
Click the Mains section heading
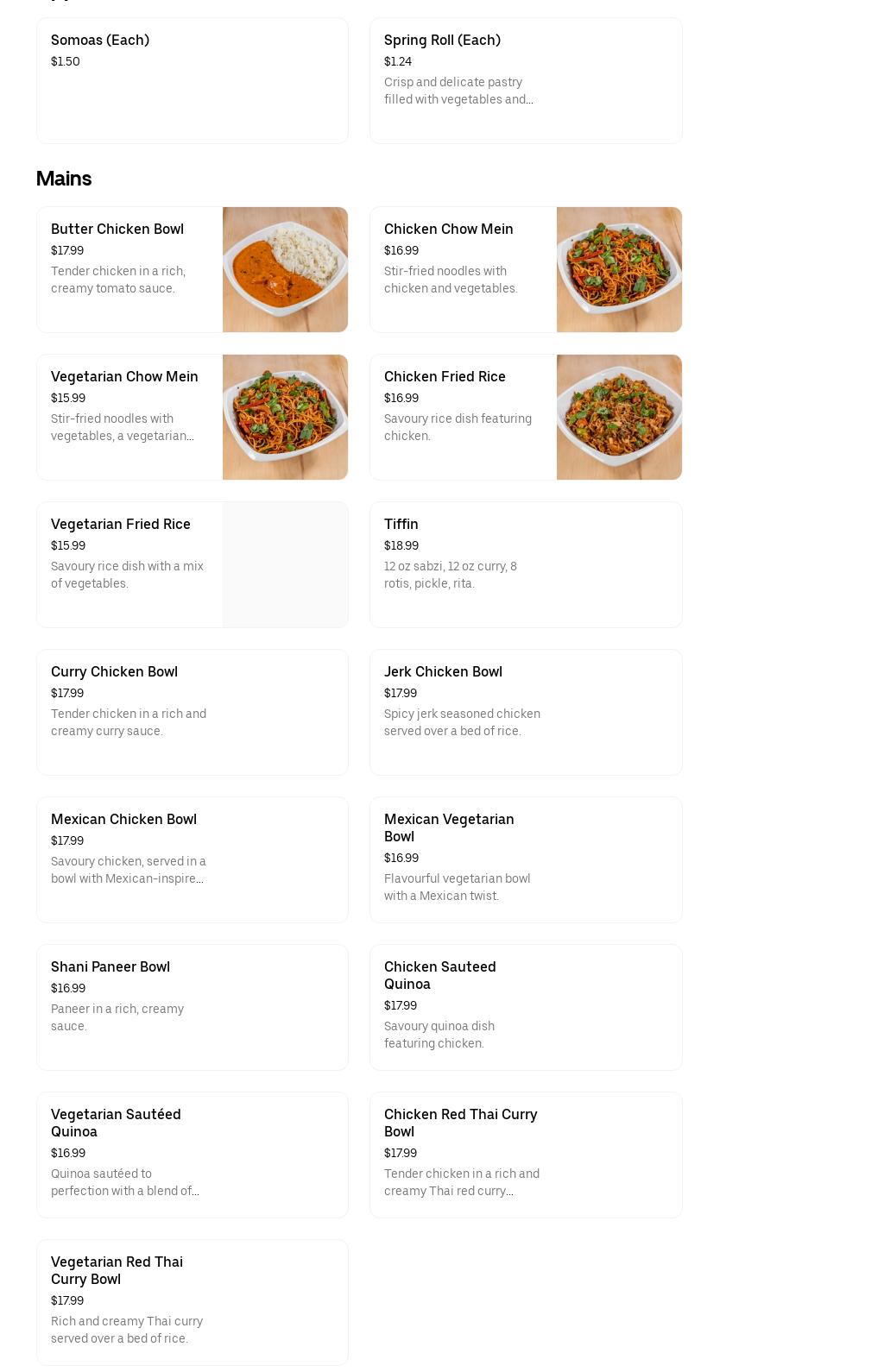click(63, 179)
